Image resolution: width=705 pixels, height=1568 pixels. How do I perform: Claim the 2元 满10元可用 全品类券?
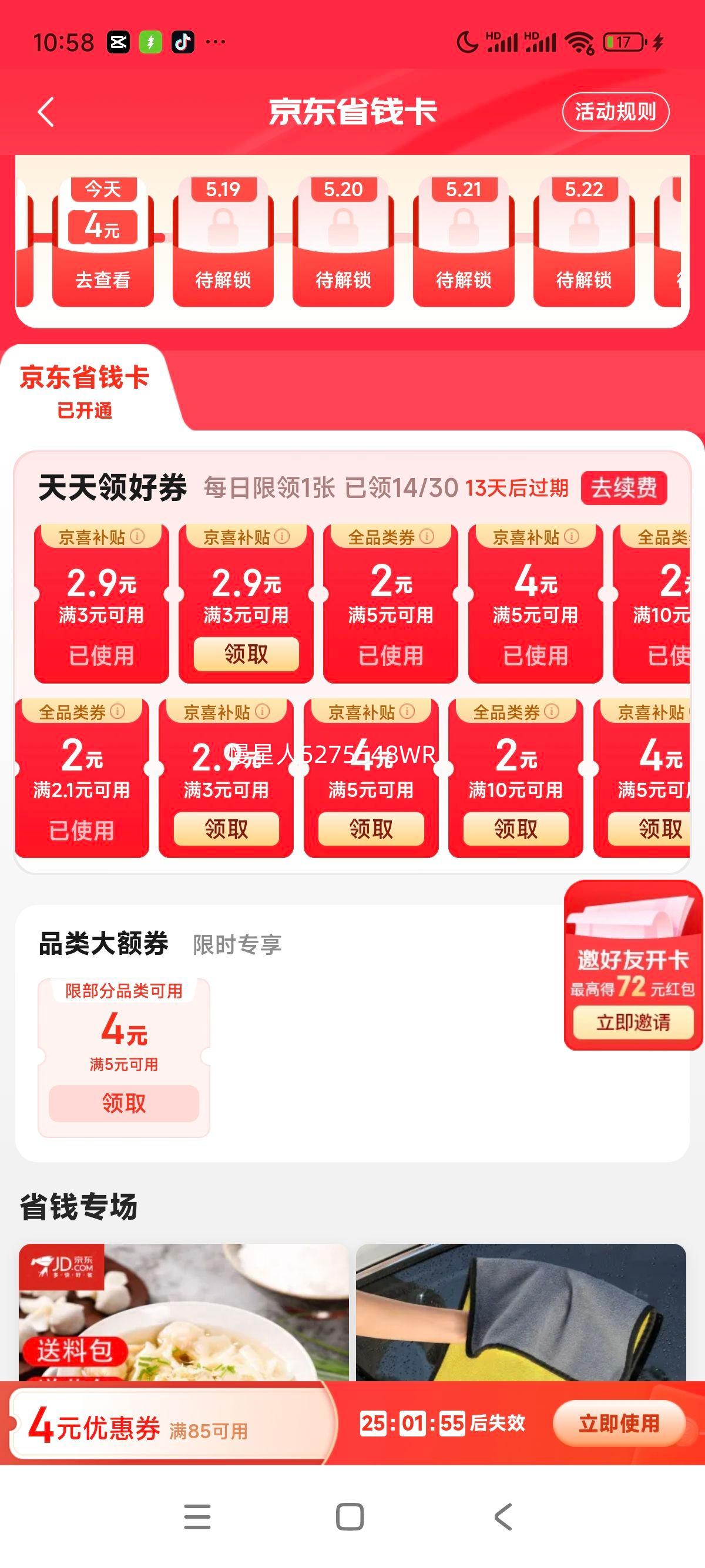coord(516,829)
